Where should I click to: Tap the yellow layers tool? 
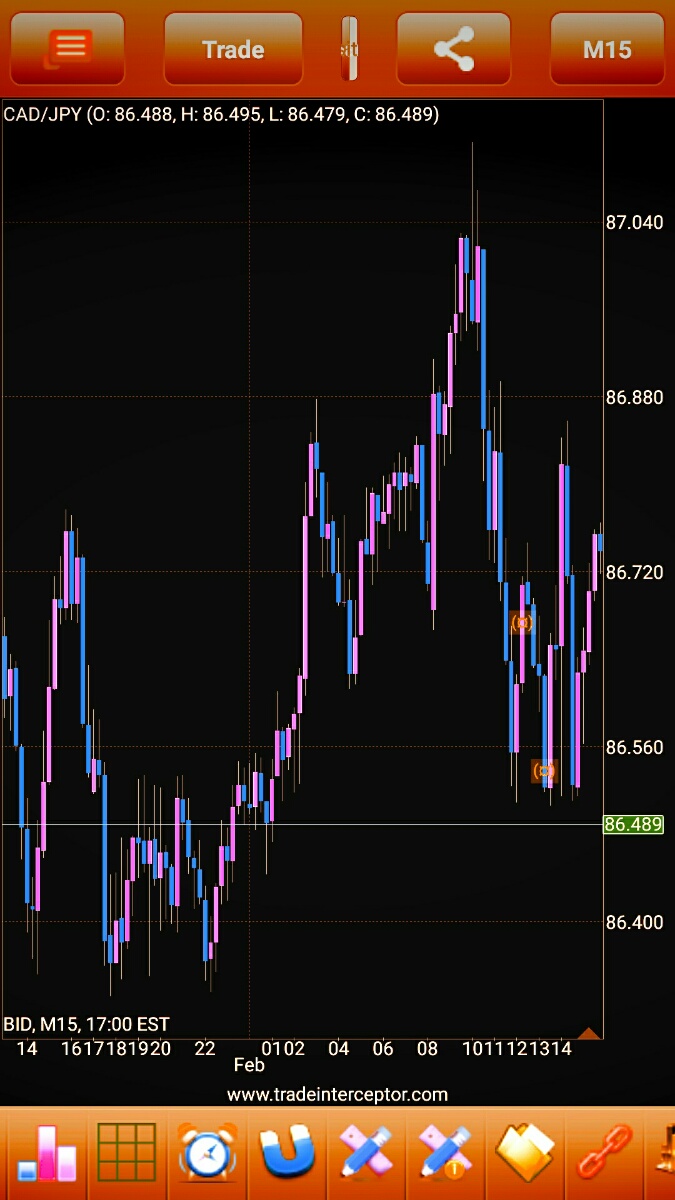coord(524,1153)
